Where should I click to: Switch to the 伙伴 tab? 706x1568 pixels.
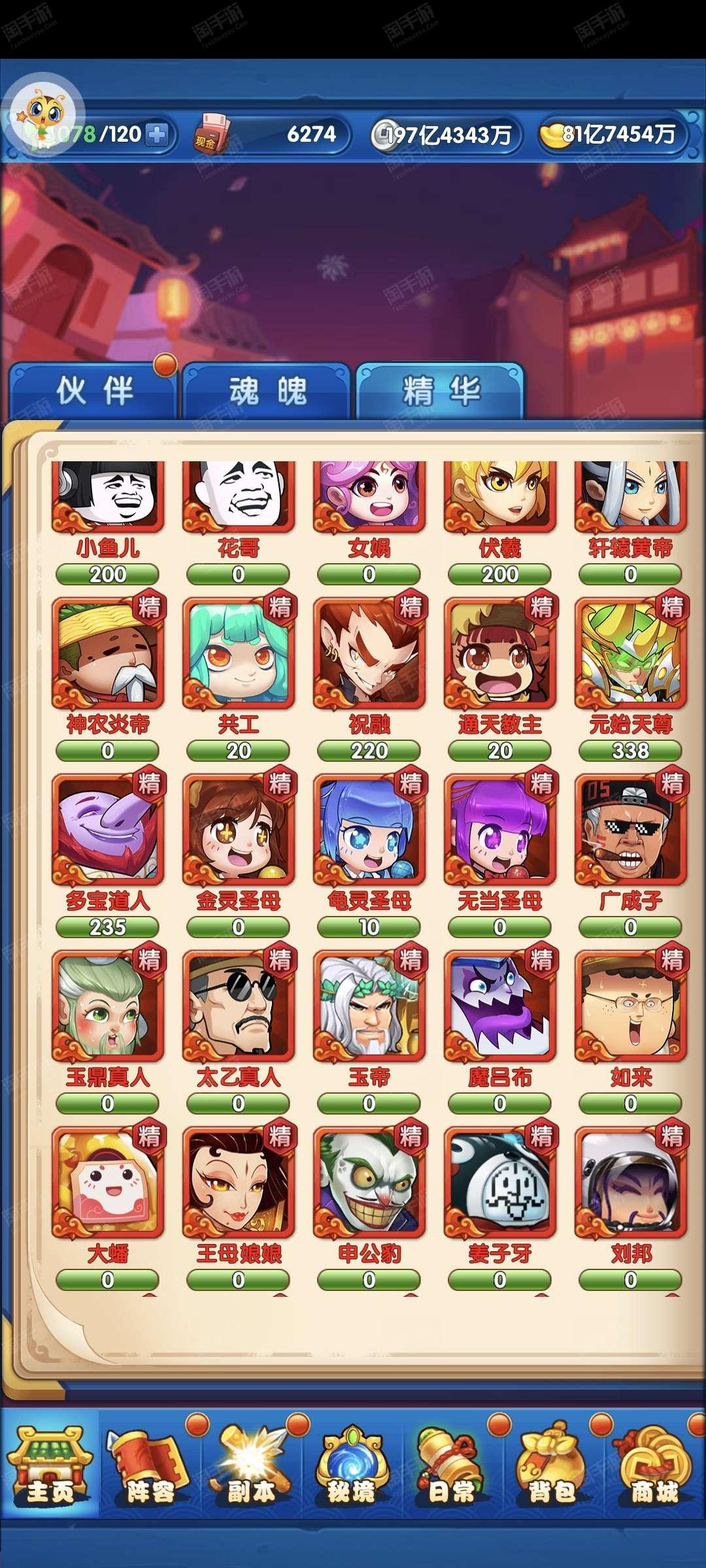93,391
